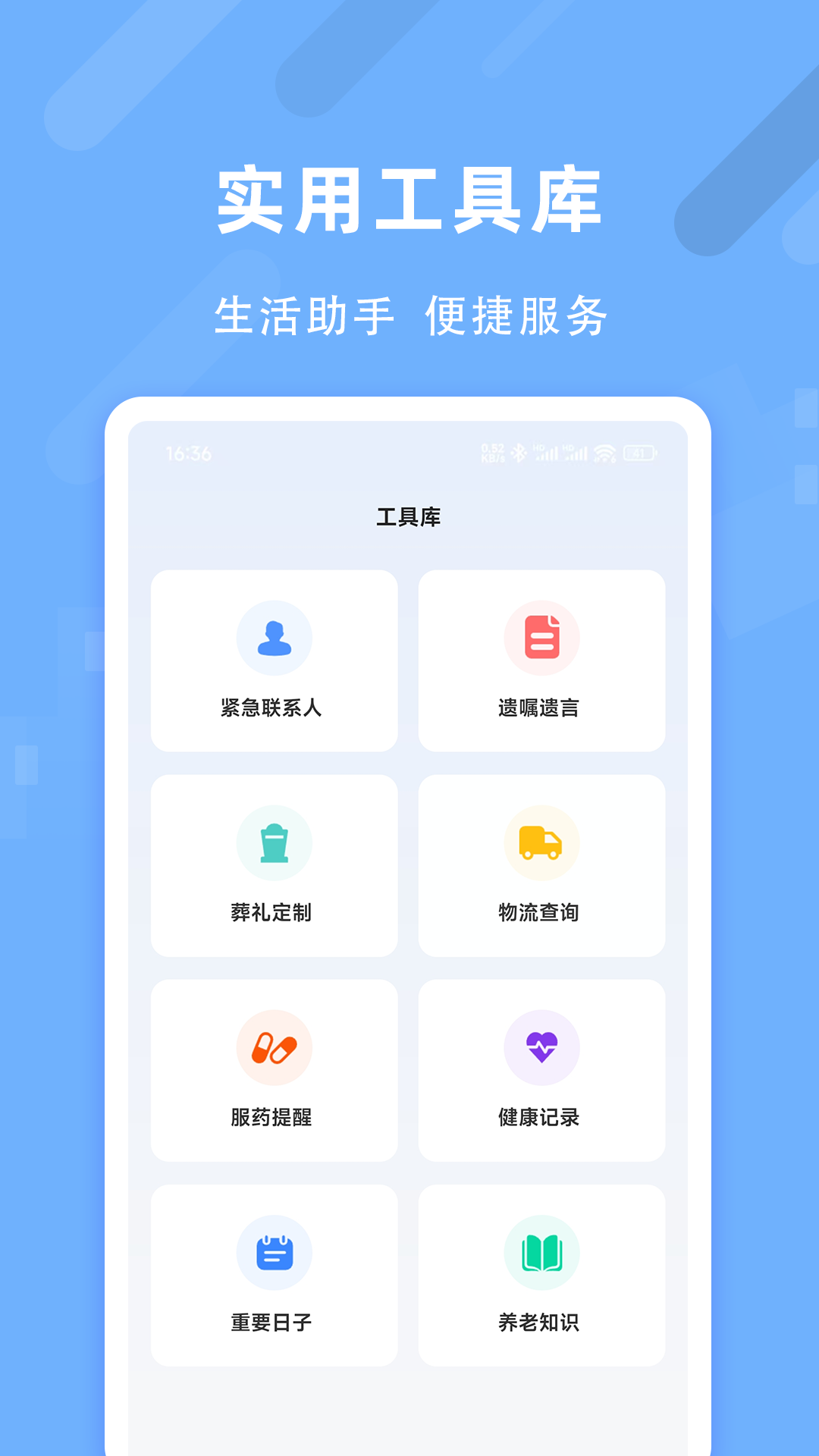Open the 养老知识 feature
Screen dimensions: 819x1456
541,1274
